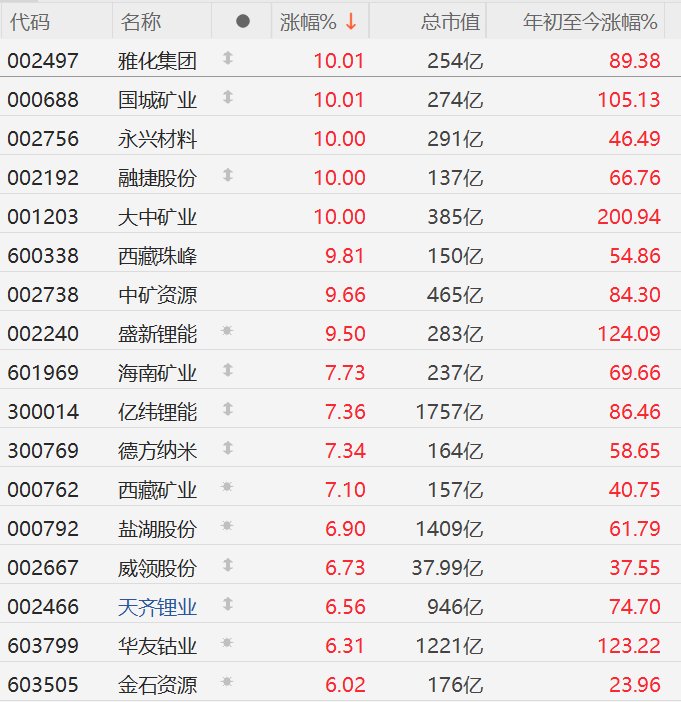Open the 海南矿业 stock row

pos(157,373)
